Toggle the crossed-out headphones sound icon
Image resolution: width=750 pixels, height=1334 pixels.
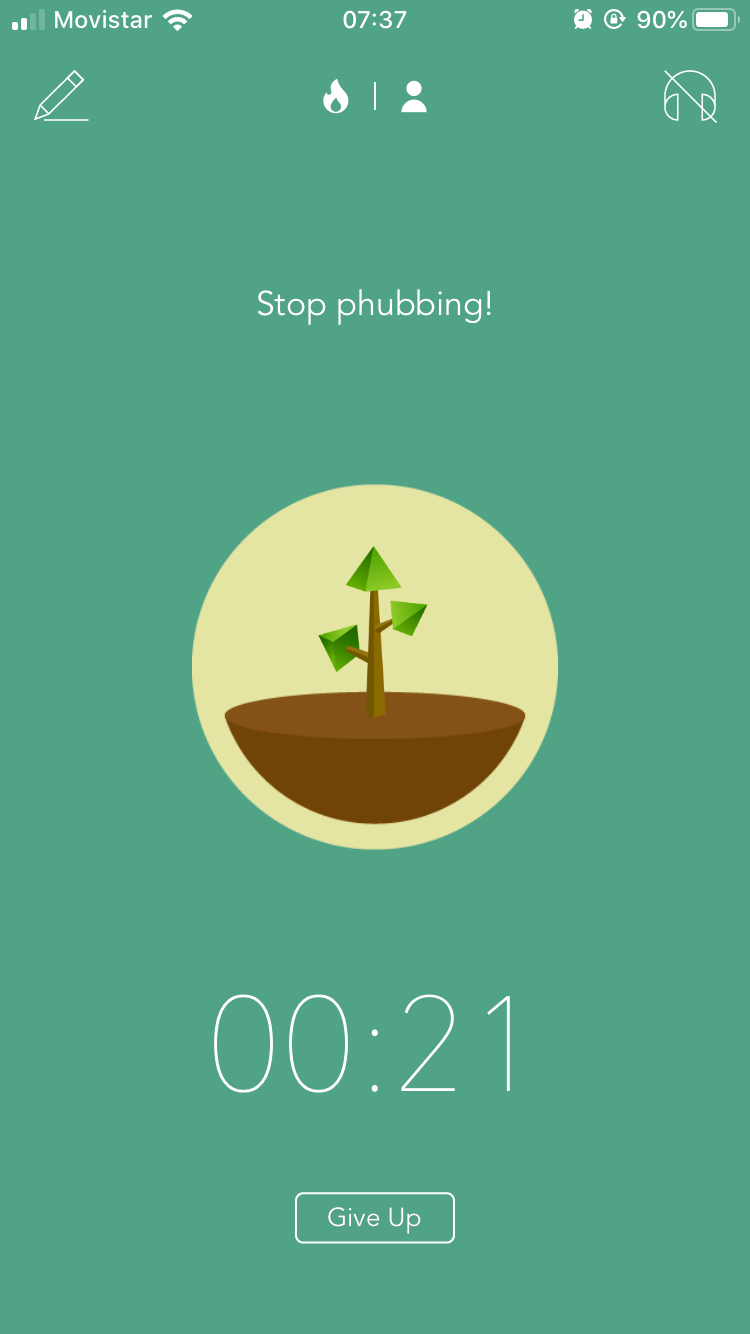(x=690, y=97)
